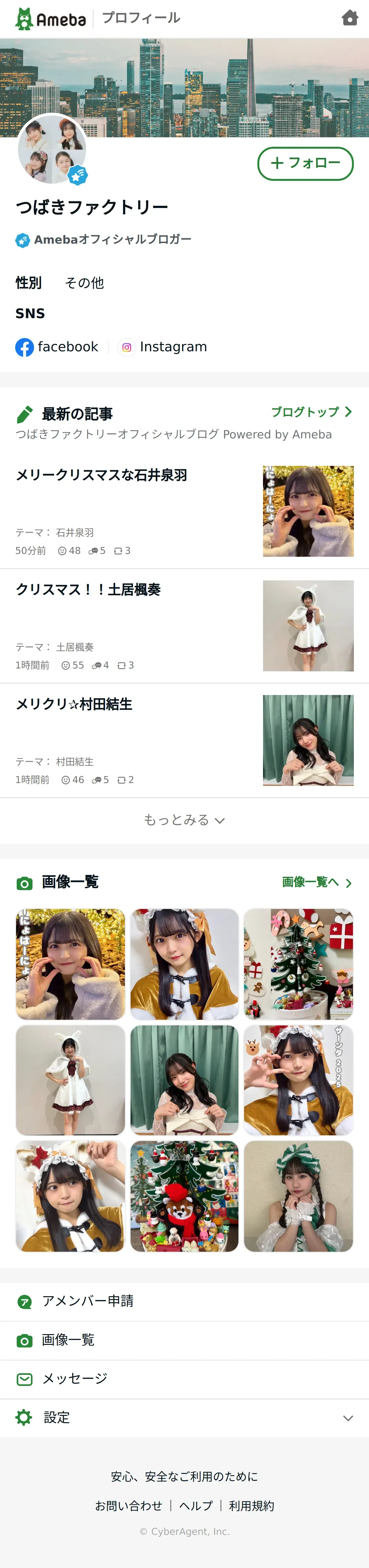Read the post クリスマス！！土居楓奏
Image resolution: width=369 pixels, height=1568 pixels.
click(x=88, y=590)
